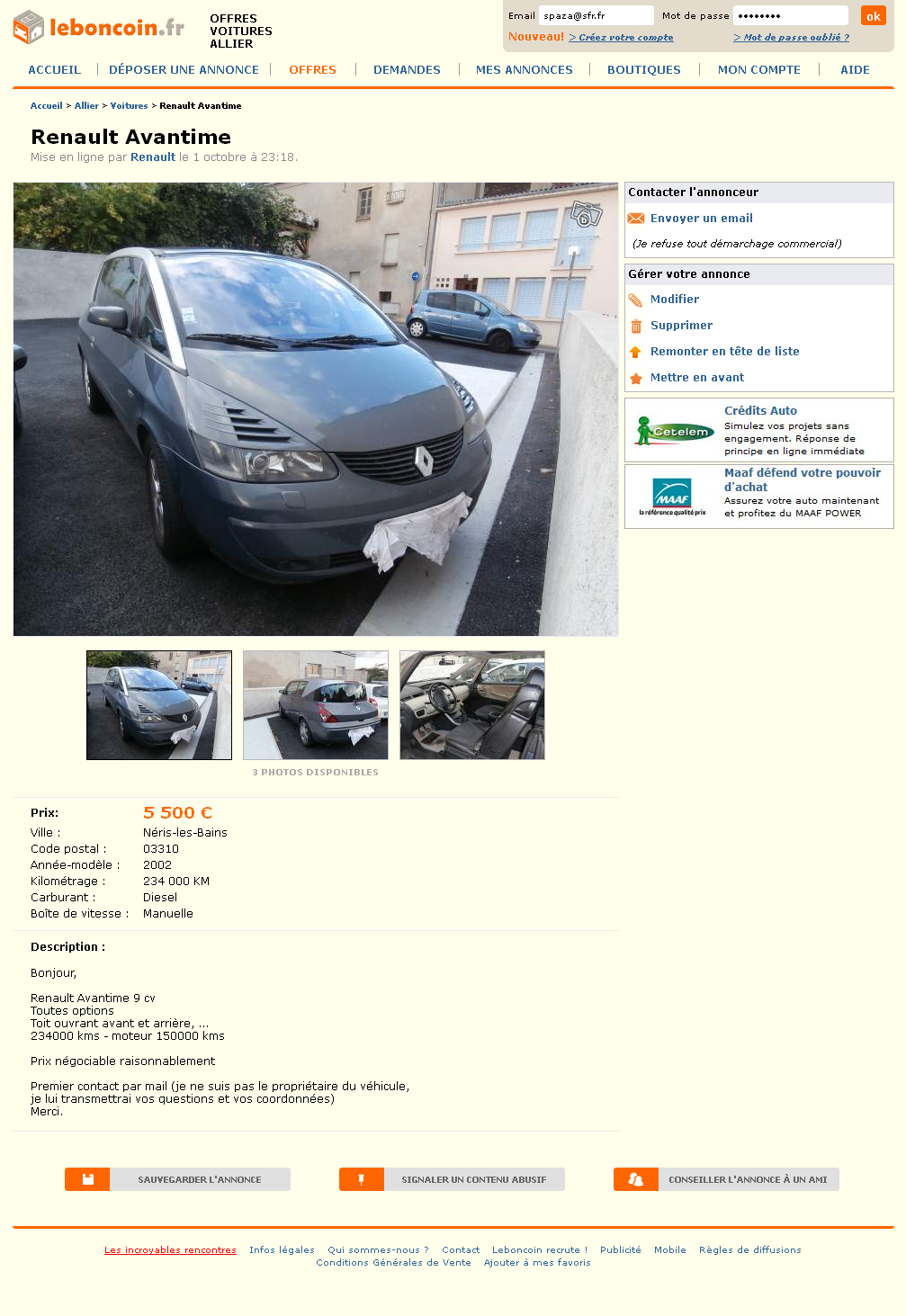This screenshot has width=906, height=1316.
Task: Report listing via Signaler un contenu abusif
Action: (452, 1179)
